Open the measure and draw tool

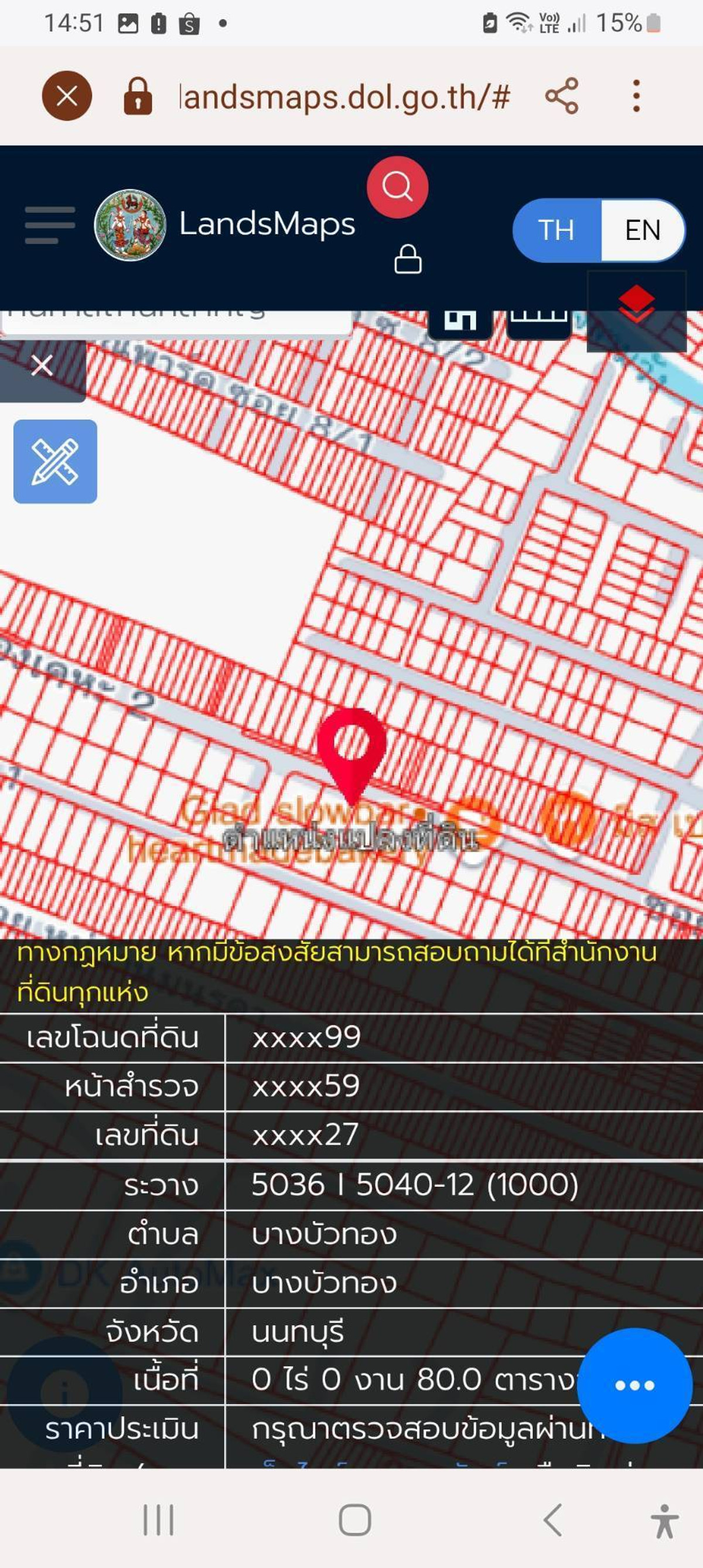pyautogui.click(x=56, y=461)
